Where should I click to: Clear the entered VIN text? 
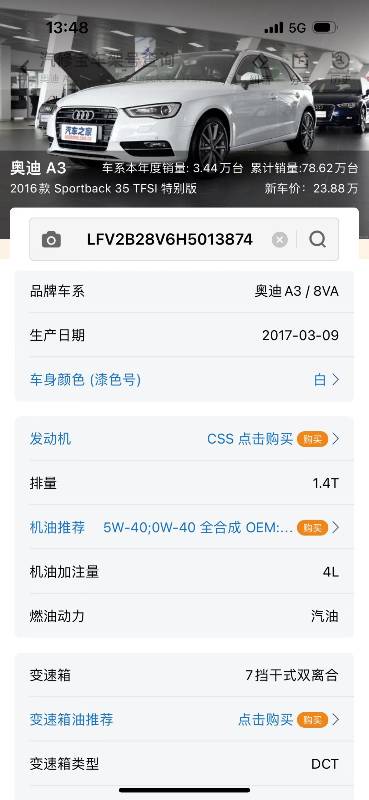[279, 239]
